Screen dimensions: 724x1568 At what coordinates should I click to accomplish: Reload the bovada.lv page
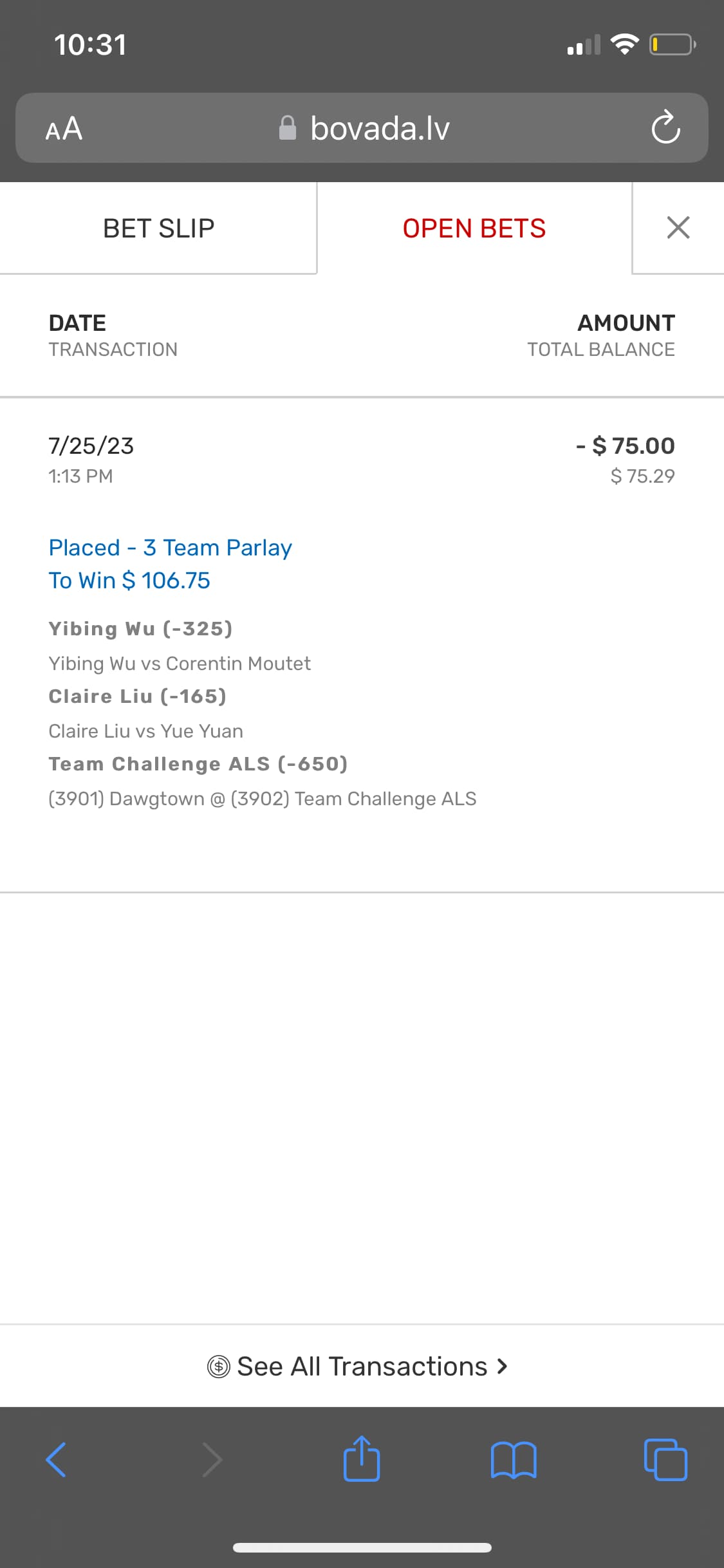pyautogui.click(x=665, y=127)
